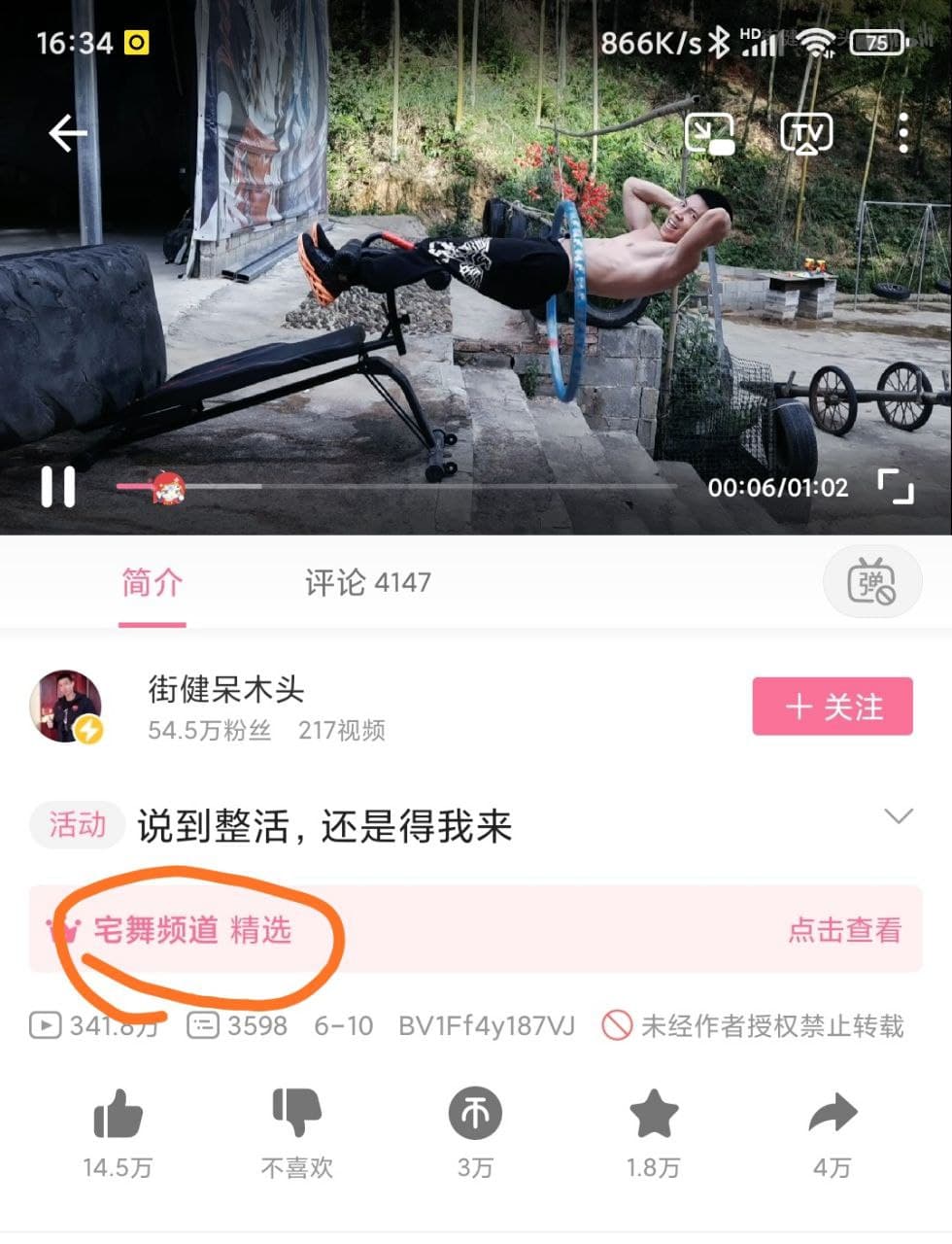Screen dimensions: 952x1244
Task: Toggle the danmaku 弹 switch
Action: tap(871, 583)
